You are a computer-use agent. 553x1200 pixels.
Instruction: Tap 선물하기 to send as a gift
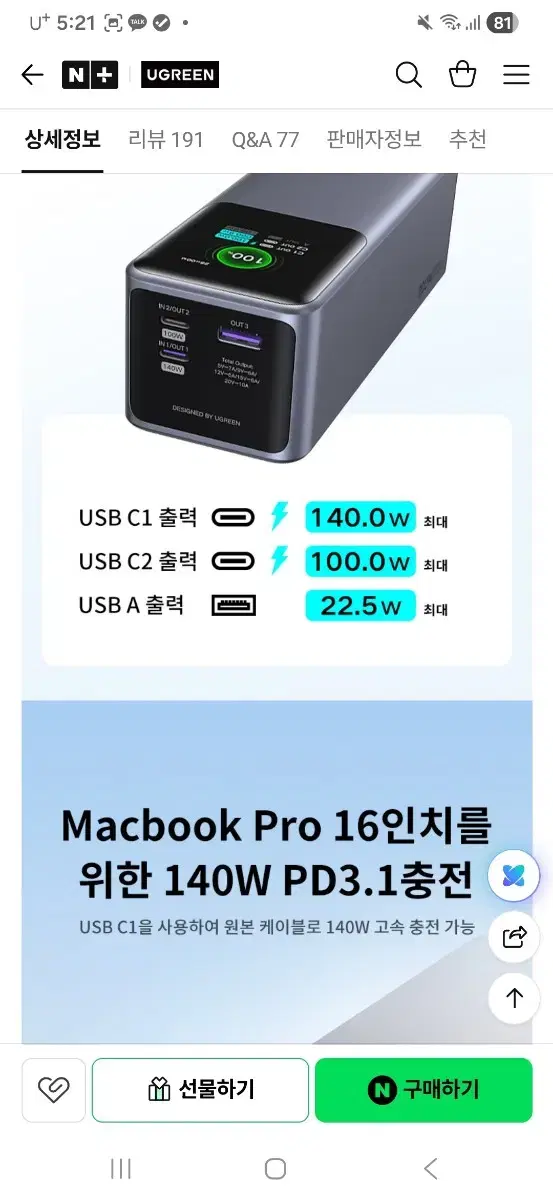click(x=200, y=1090)
